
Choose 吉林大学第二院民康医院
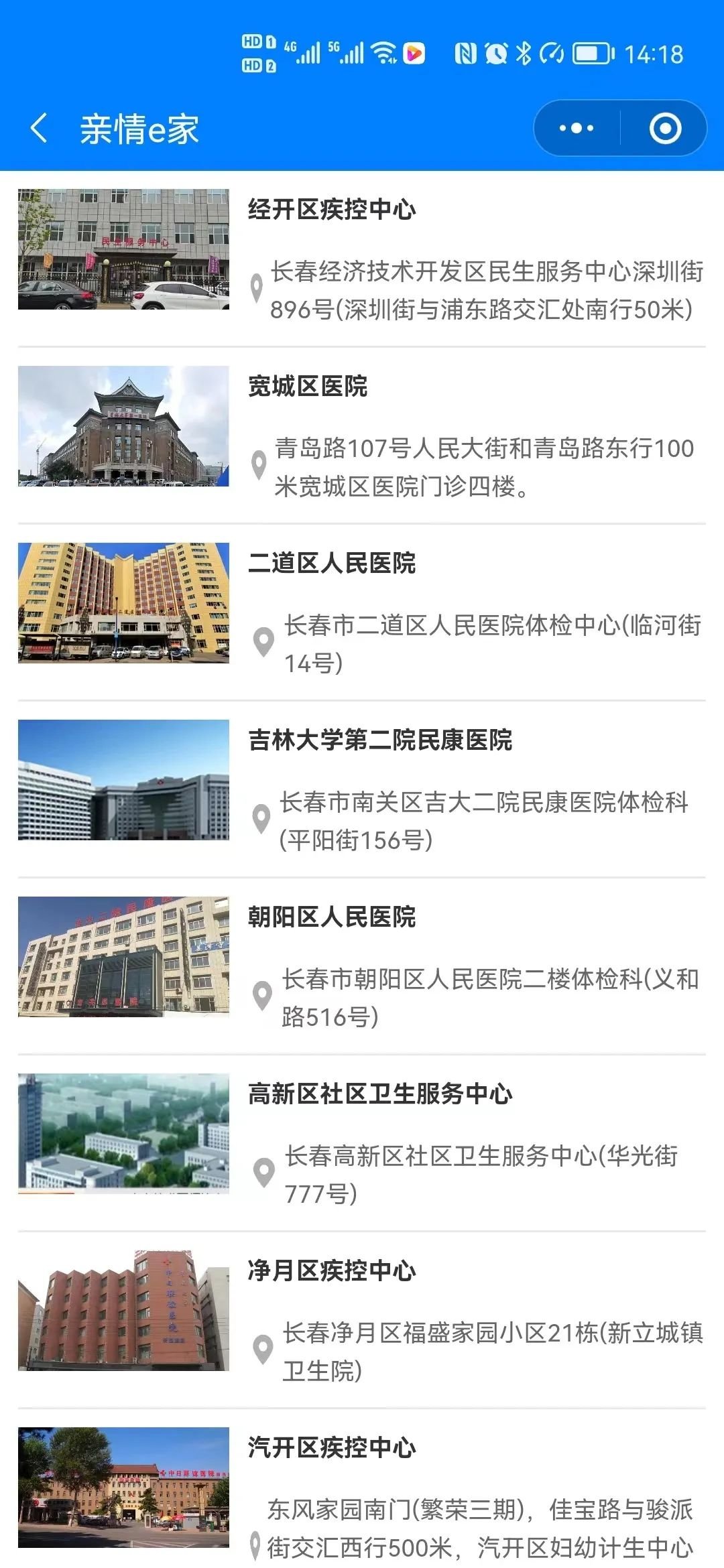point(380,740)
